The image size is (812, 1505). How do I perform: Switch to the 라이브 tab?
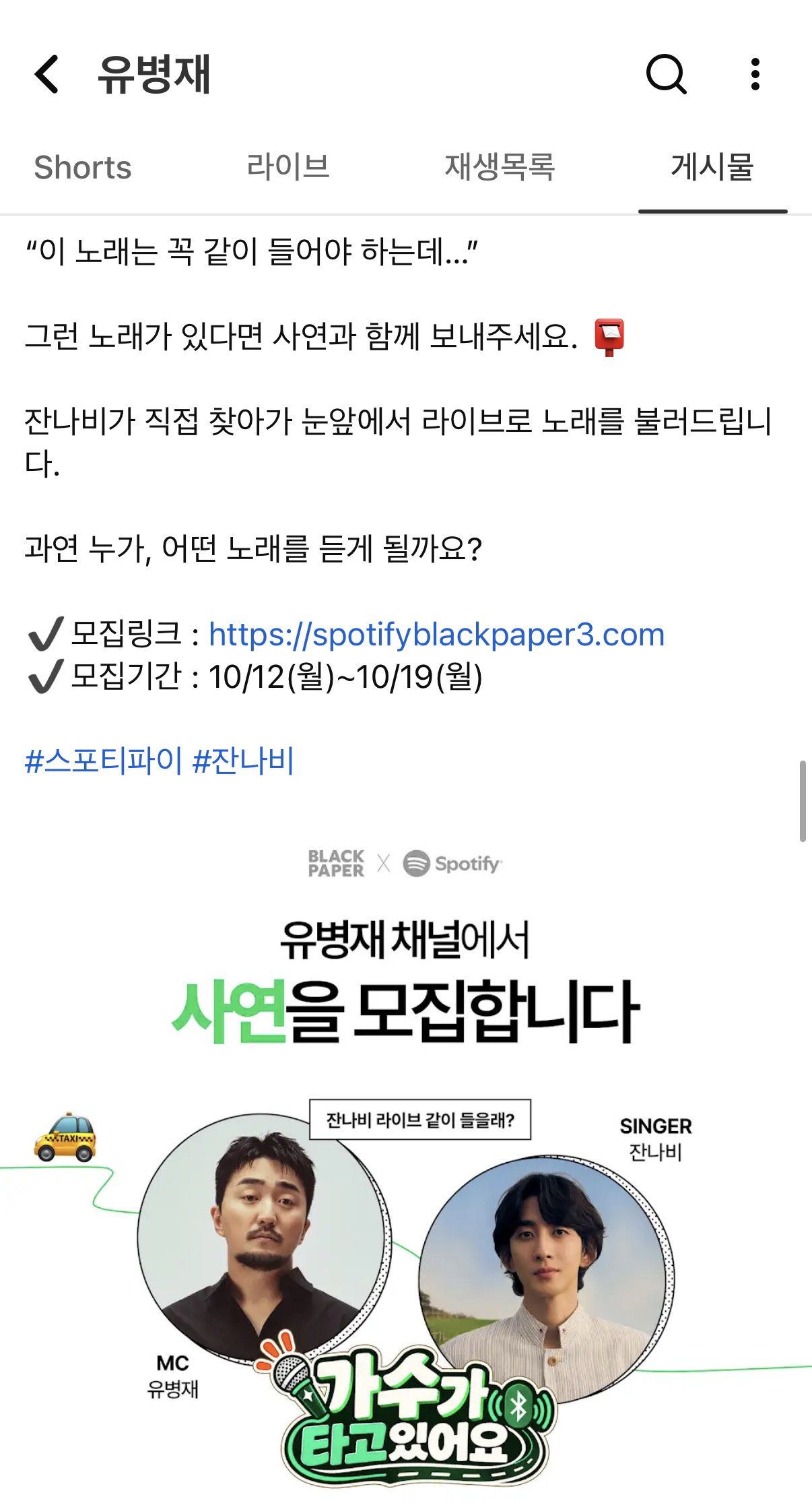288,167
